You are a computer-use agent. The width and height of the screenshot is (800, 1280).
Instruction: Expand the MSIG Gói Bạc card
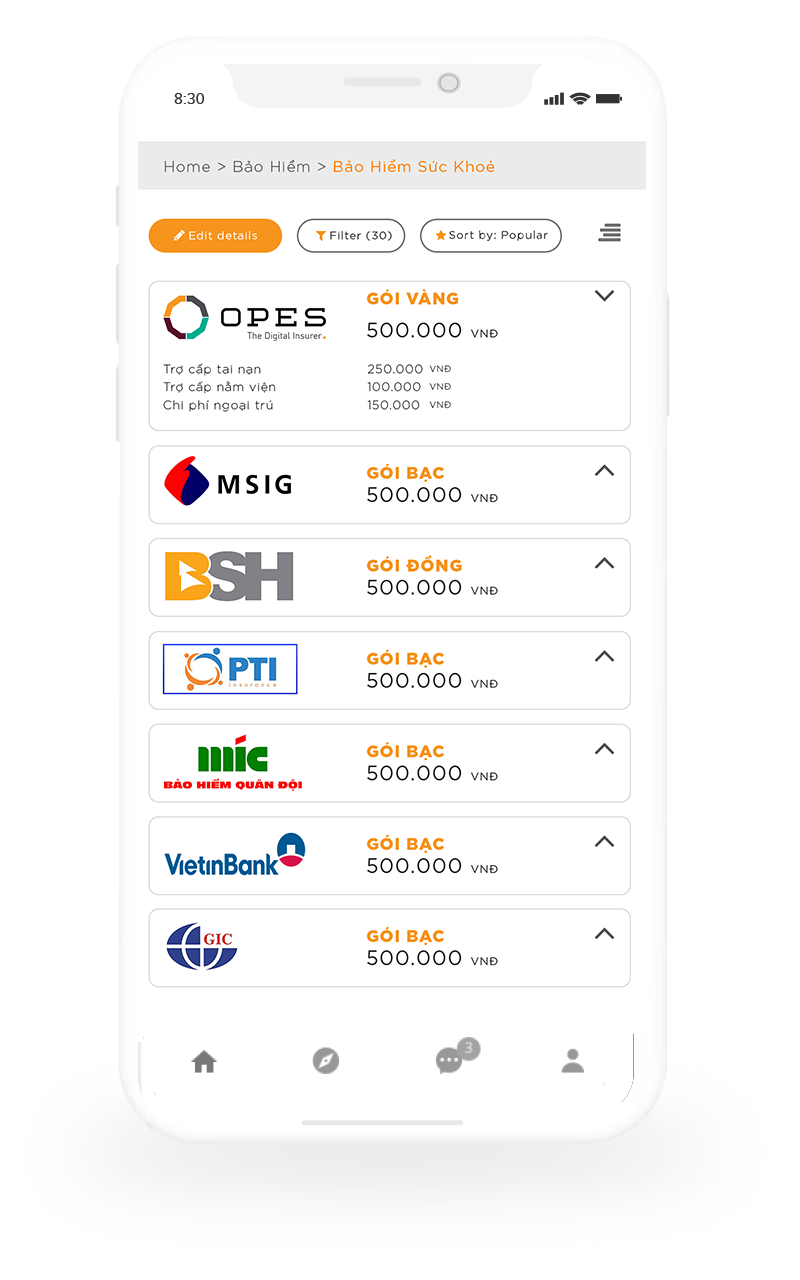coord(604,471)
